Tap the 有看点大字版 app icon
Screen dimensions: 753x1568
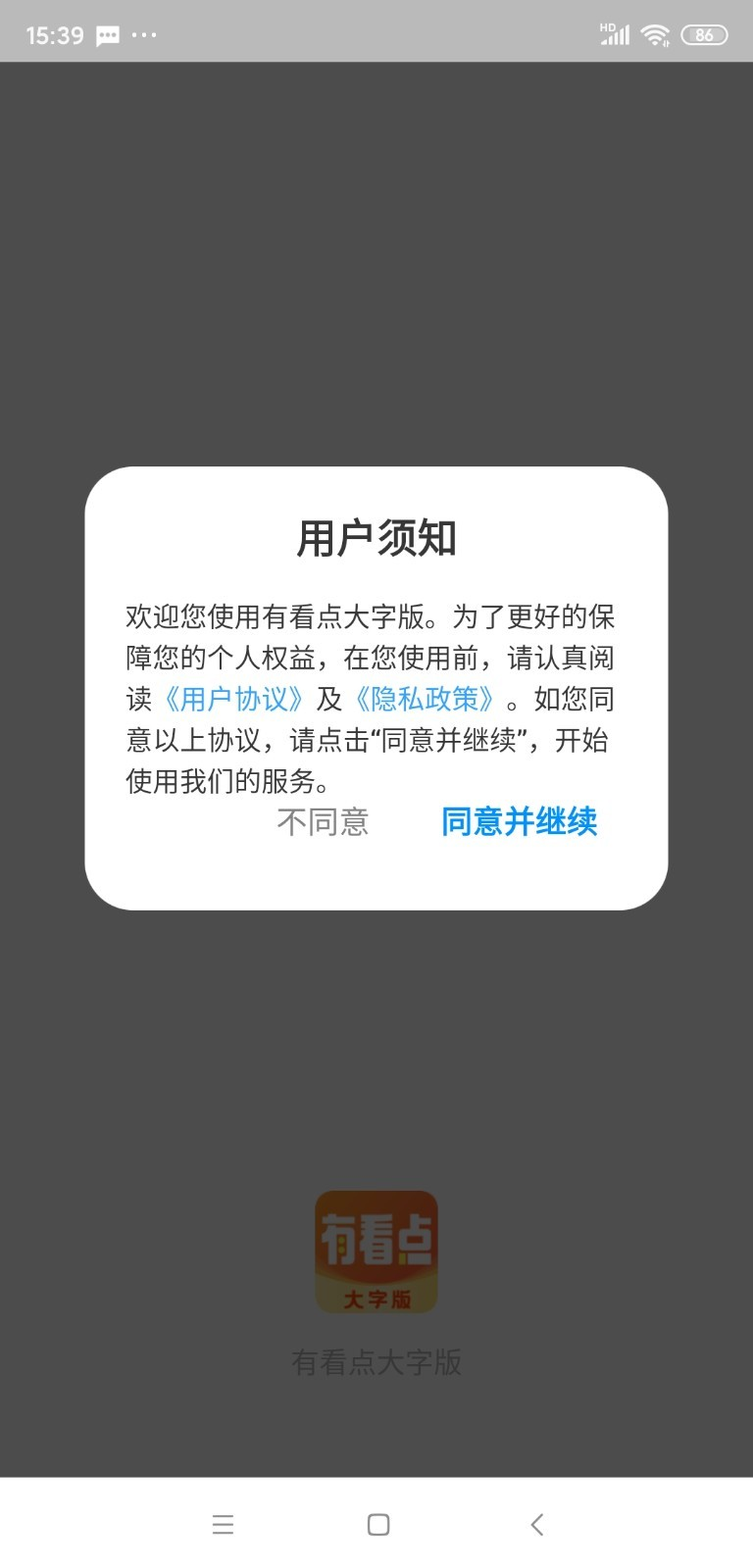pos(376,1251)
